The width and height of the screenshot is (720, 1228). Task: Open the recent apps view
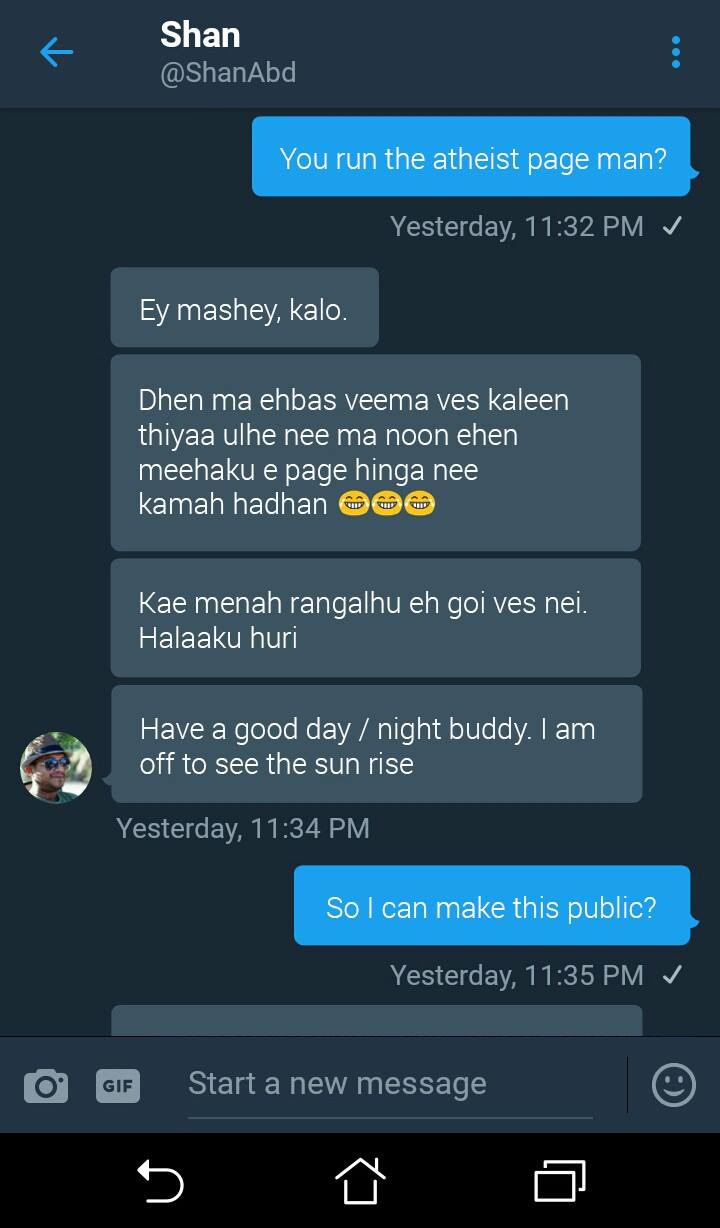559,1182
